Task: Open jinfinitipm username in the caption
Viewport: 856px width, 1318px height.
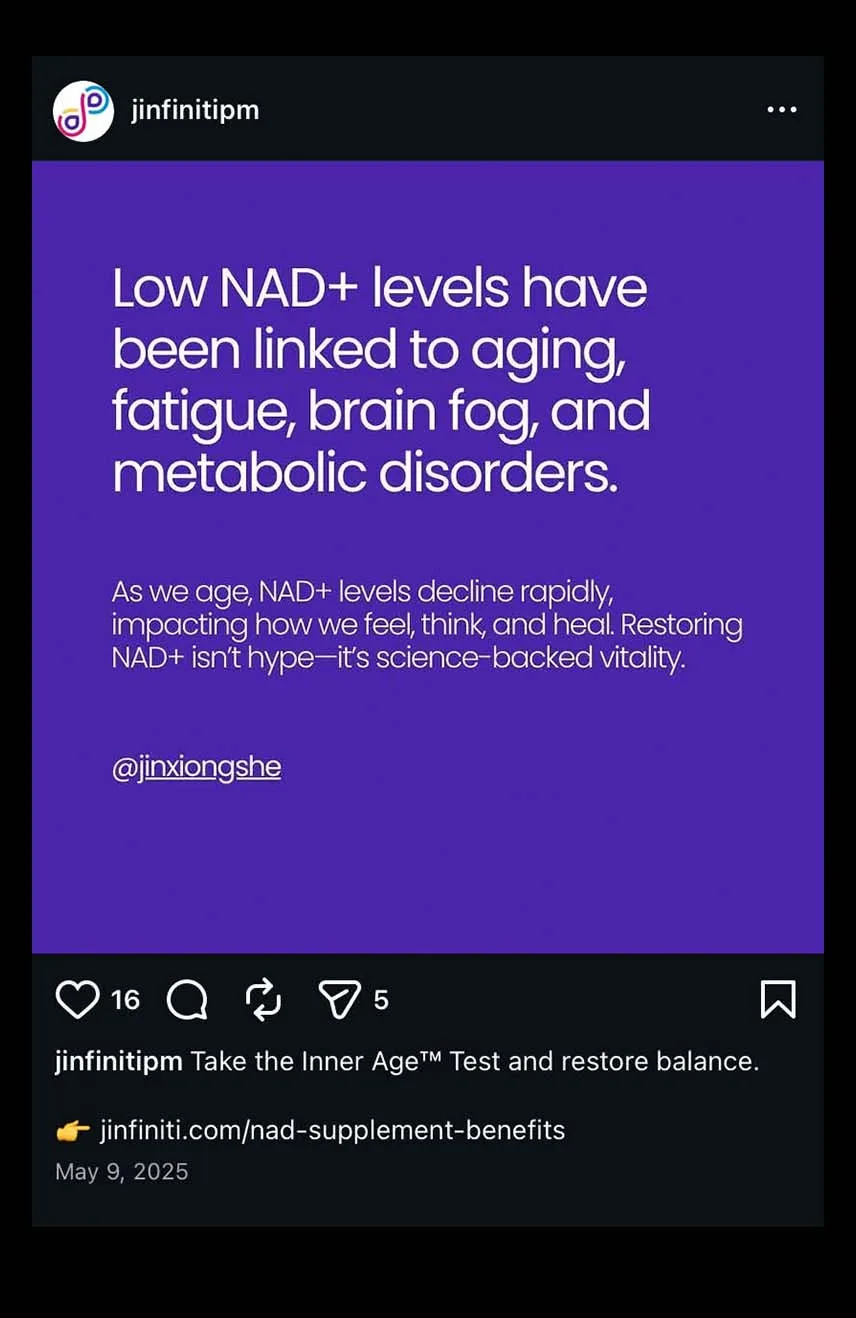Action: pos(118,1062)
